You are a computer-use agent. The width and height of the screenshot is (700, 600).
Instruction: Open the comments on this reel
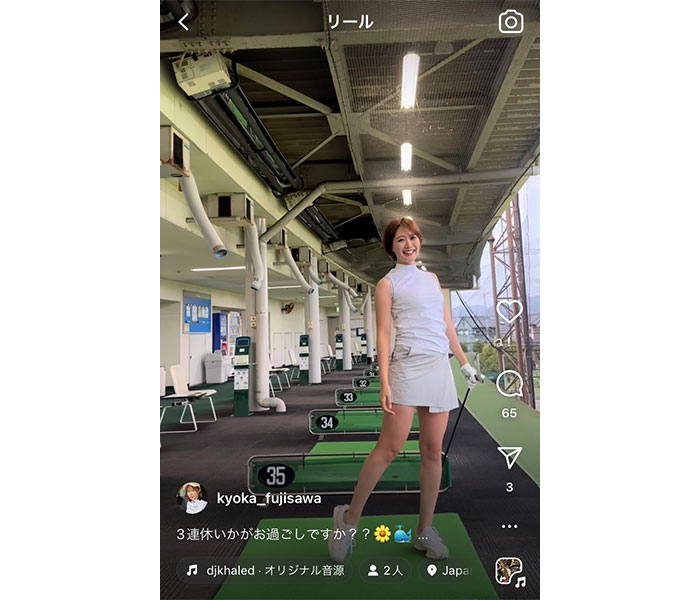(509, 383)
